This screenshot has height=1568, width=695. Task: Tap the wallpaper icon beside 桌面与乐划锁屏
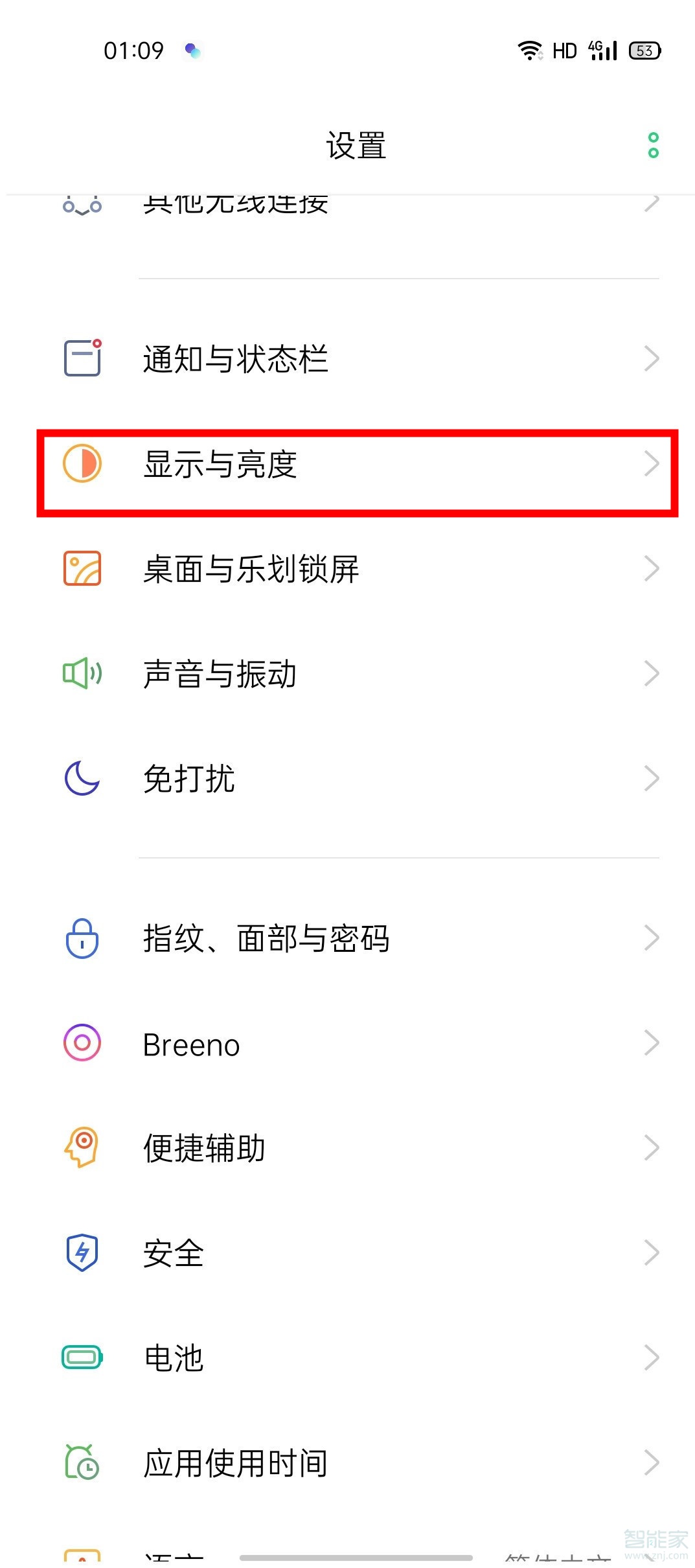click(82, 569)
